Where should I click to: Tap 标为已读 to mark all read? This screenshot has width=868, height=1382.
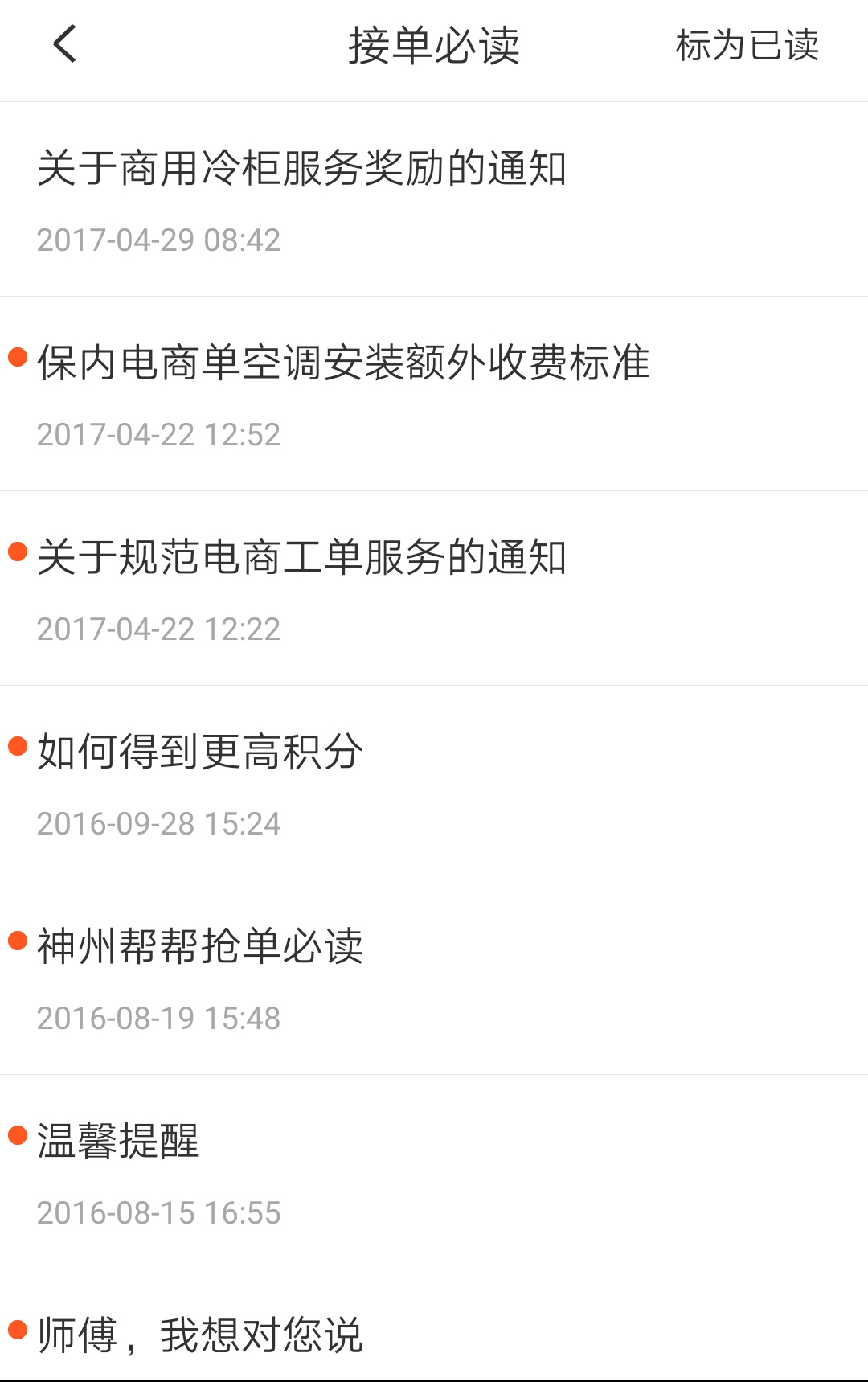(x=747, y=46)
